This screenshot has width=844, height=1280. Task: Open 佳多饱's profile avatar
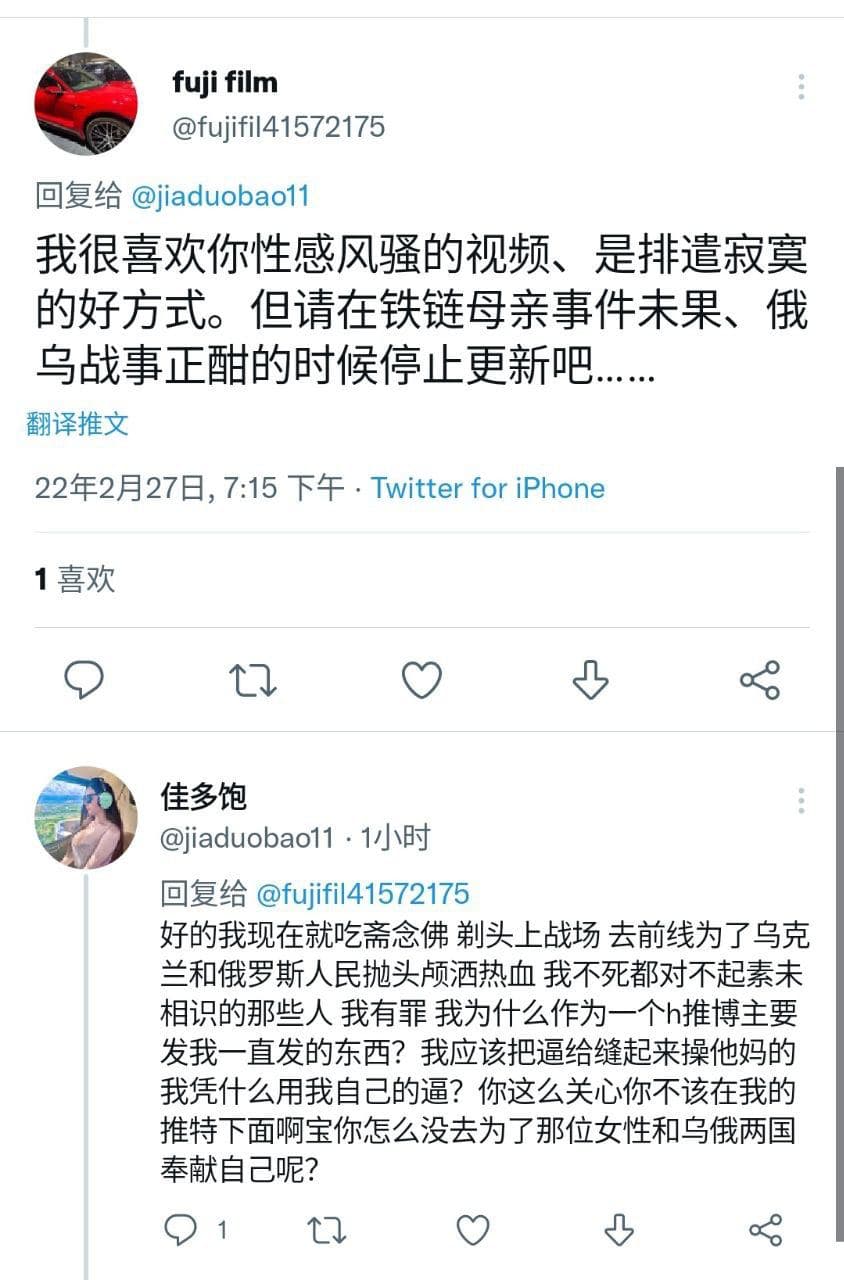86,818
